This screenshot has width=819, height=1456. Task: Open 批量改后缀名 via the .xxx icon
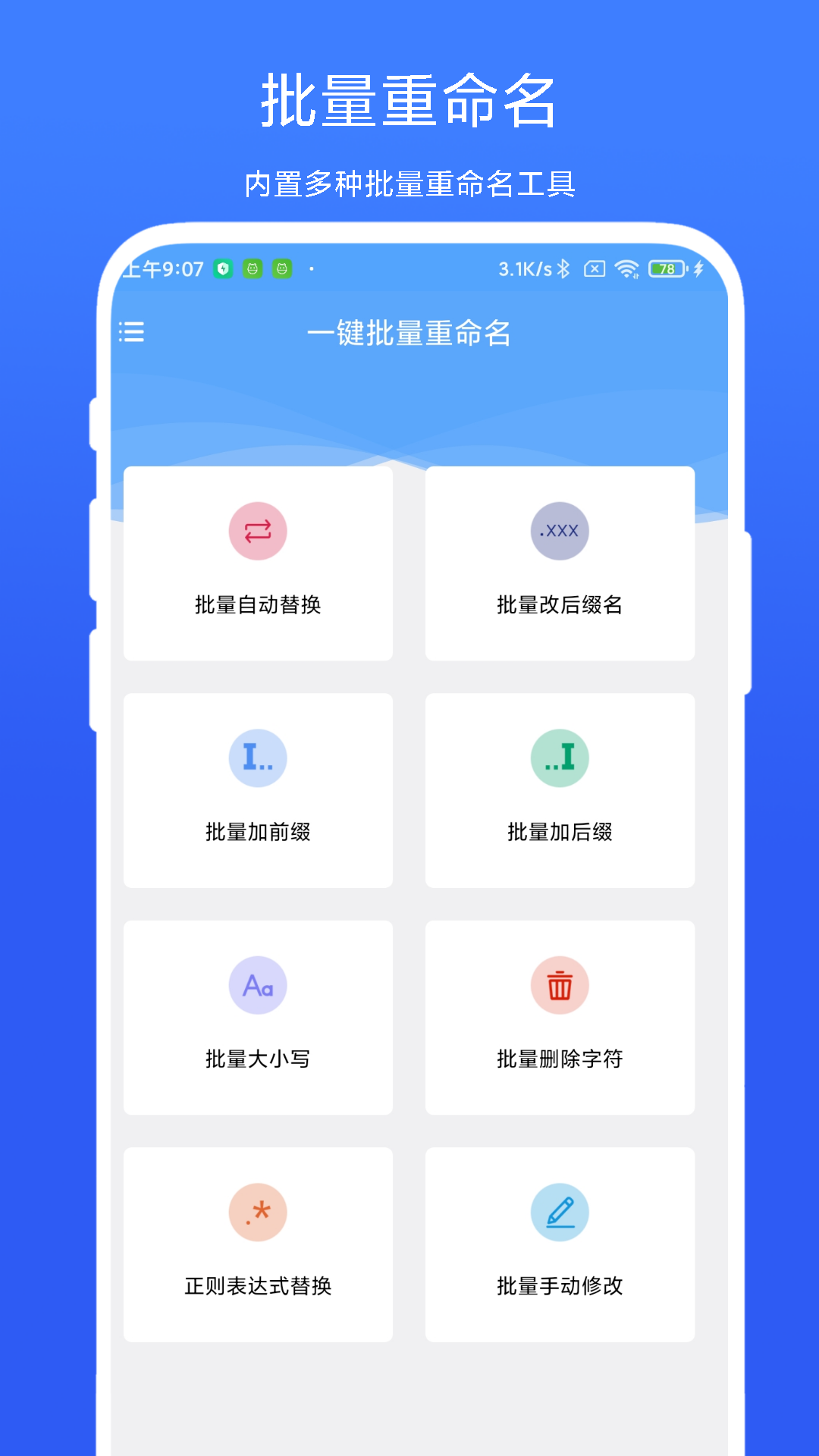click(560, 531)
